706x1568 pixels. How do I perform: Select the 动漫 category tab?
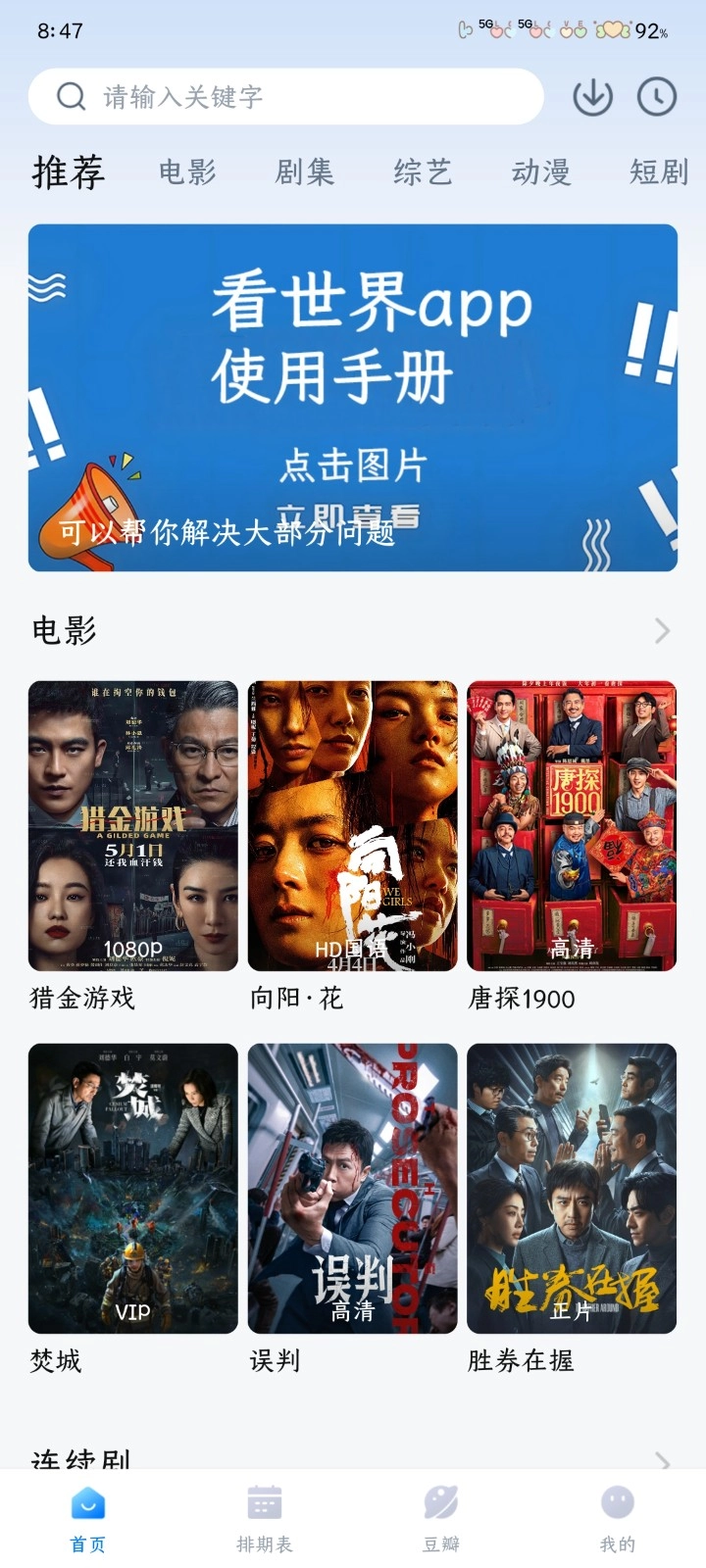point(539,171)
